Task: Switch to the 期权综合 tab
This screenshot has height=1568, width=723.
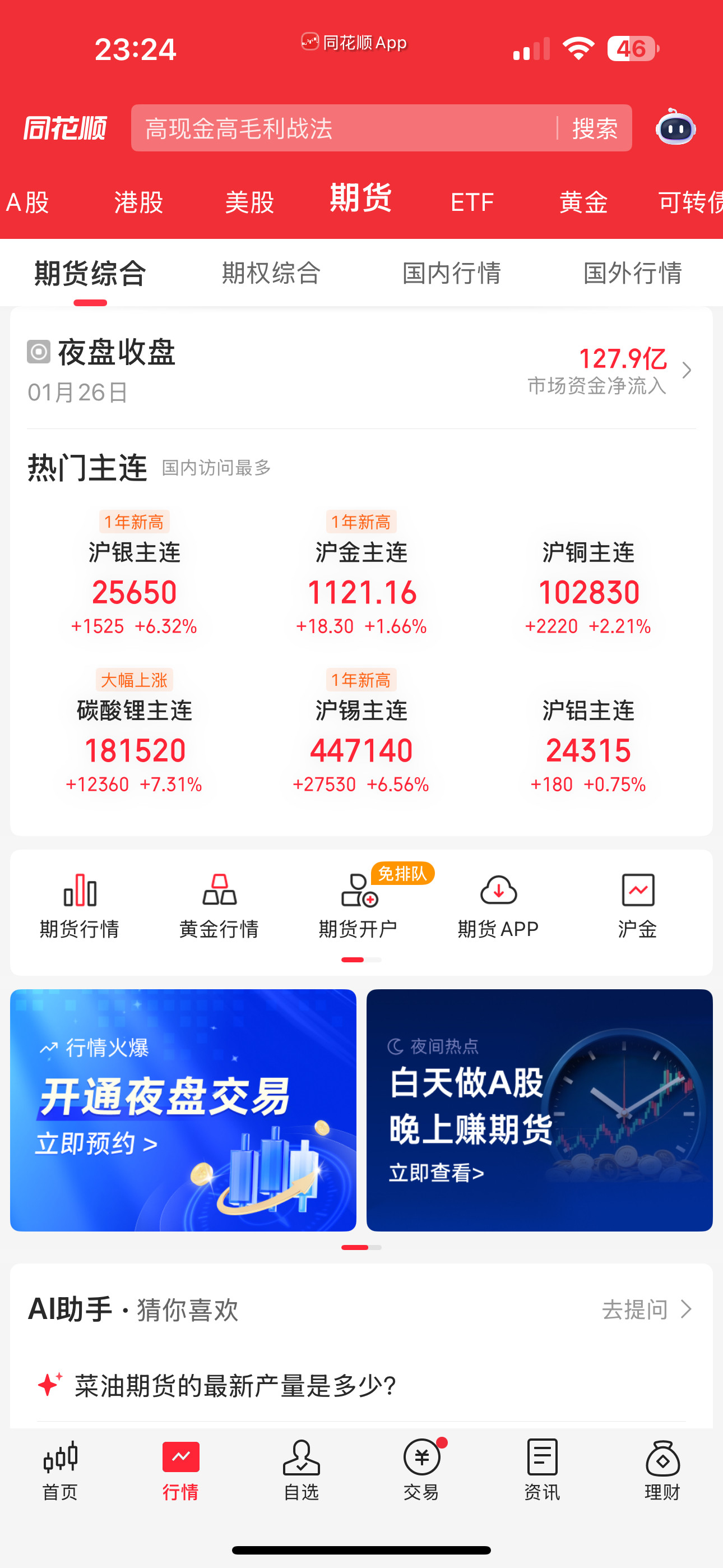Action: (x=270, y=274)
